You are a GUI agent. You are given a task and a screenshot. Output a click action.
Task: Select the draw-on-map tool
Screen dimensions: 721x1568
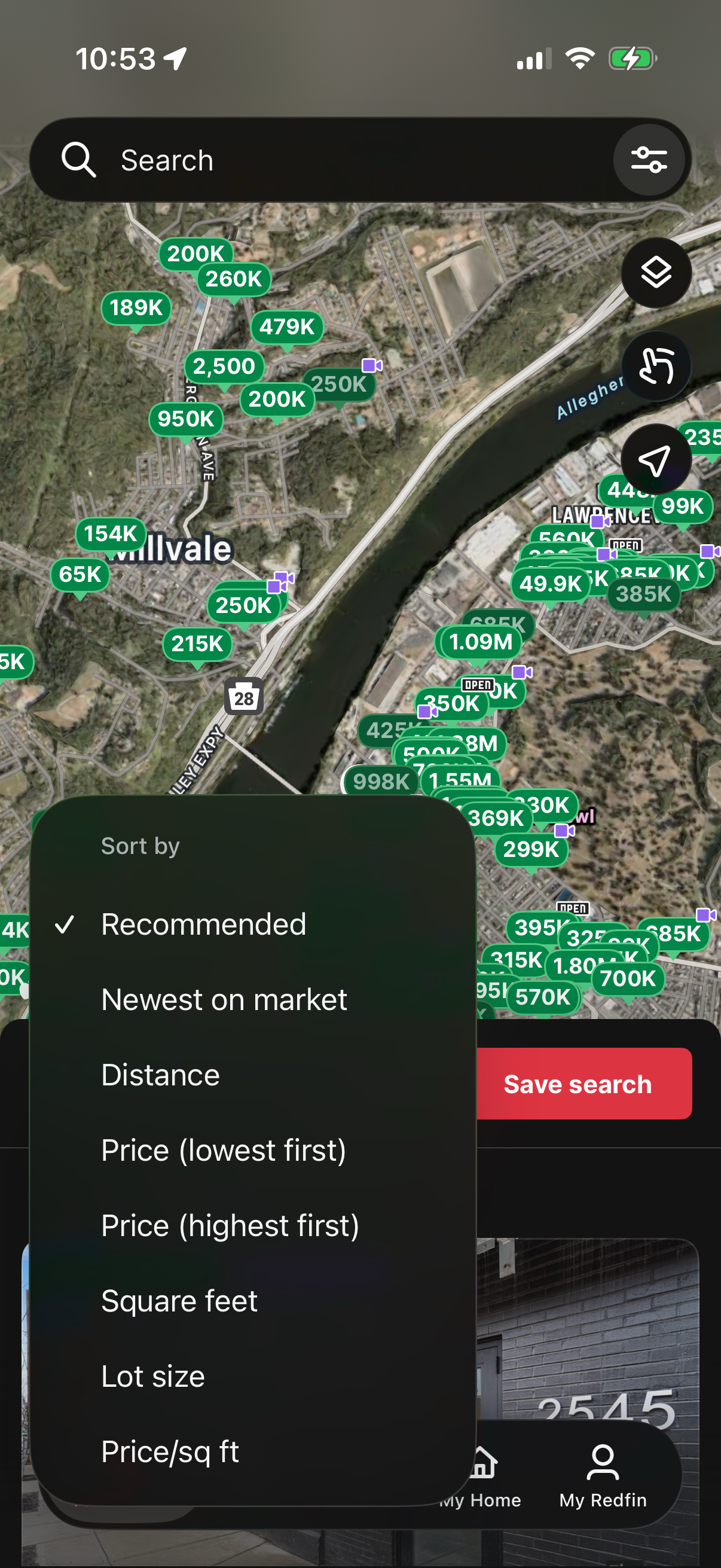(x=656, y=366)
